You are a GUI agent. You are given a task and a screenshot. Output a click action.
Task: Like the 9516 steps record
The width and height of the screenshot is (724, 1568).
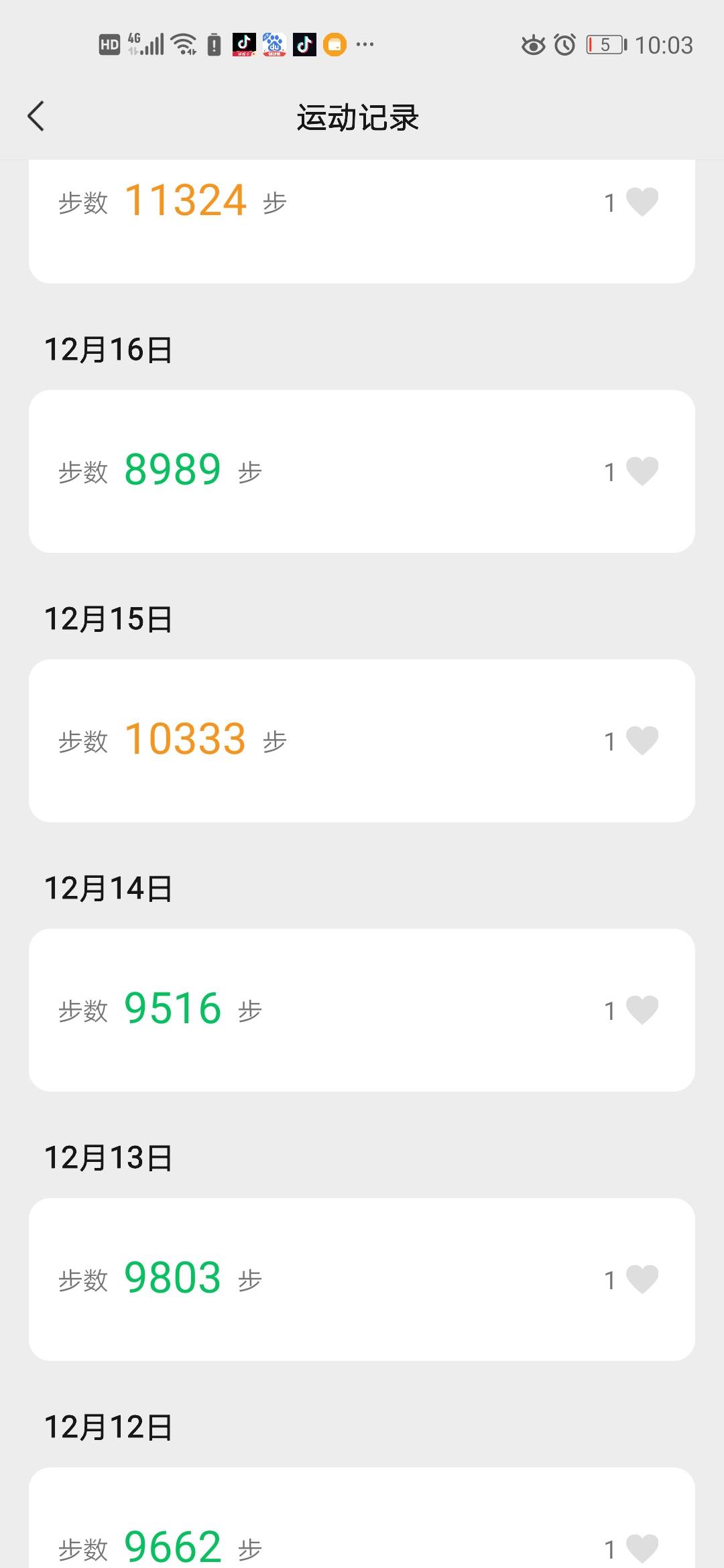coord(642,1010)
